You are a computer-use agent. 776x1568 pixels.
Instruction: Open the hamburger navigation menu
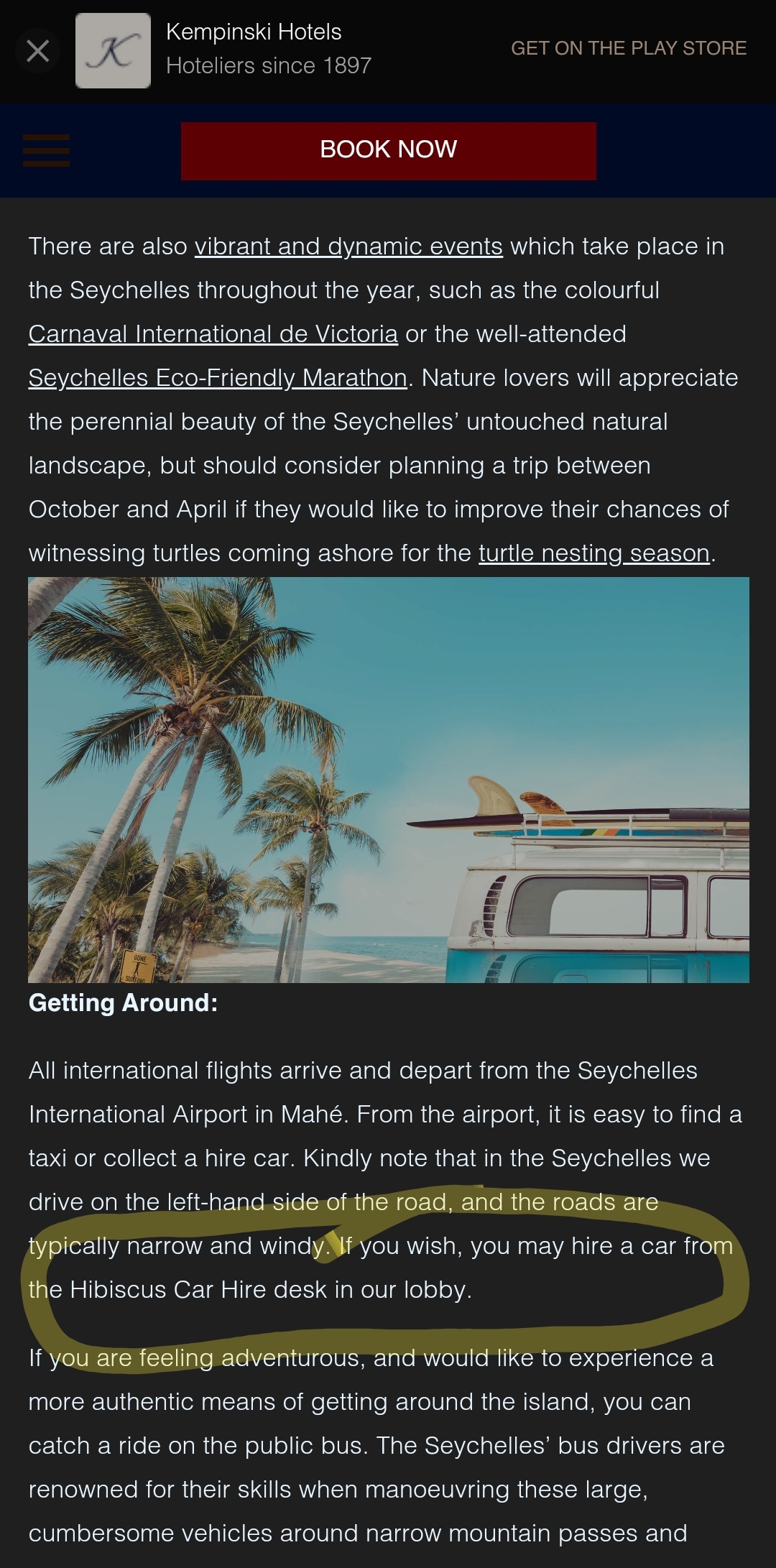click(x=46, y=150)
